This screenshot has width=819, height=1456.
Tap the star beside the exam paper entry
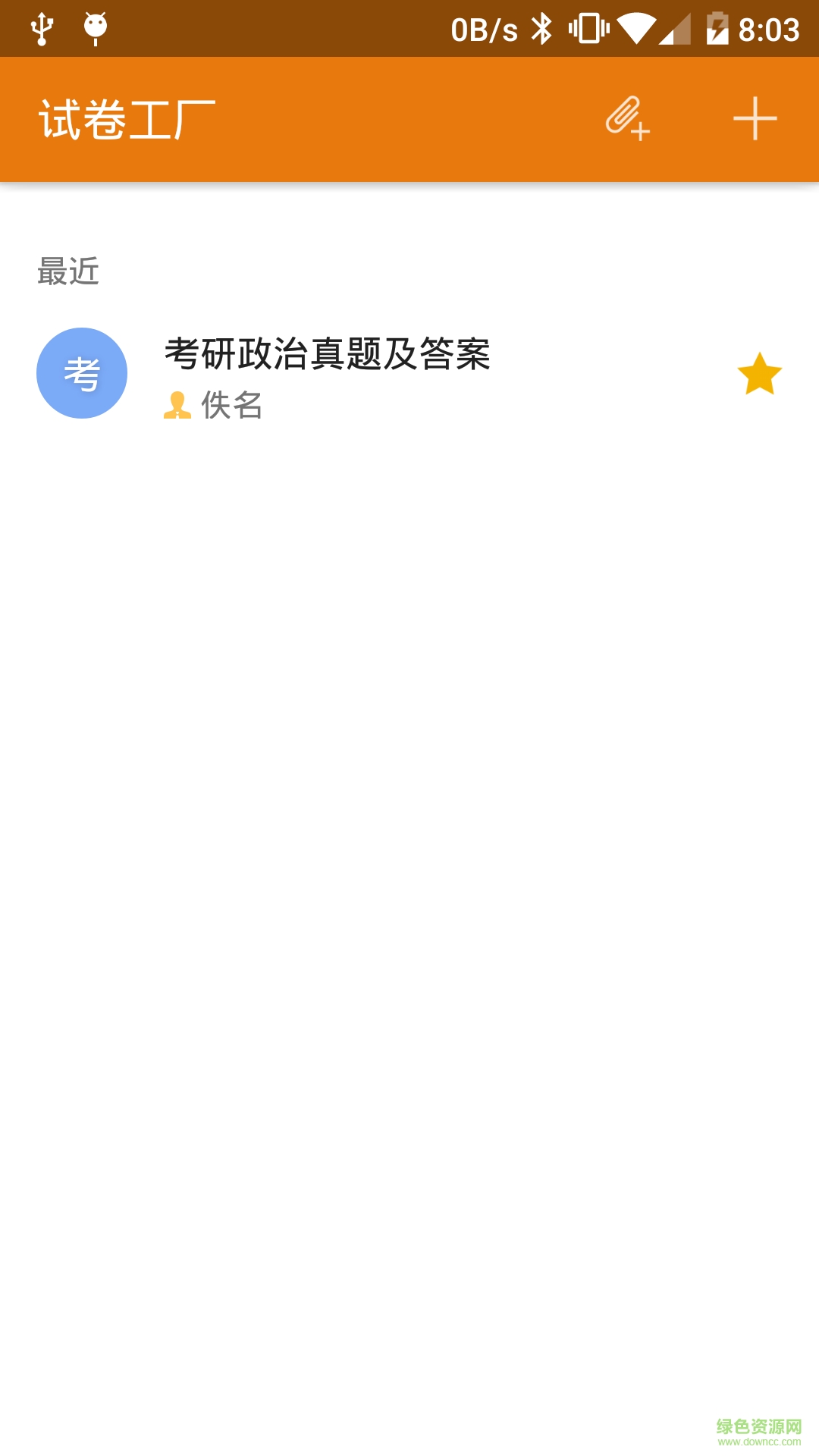click(x=758, y=373)
